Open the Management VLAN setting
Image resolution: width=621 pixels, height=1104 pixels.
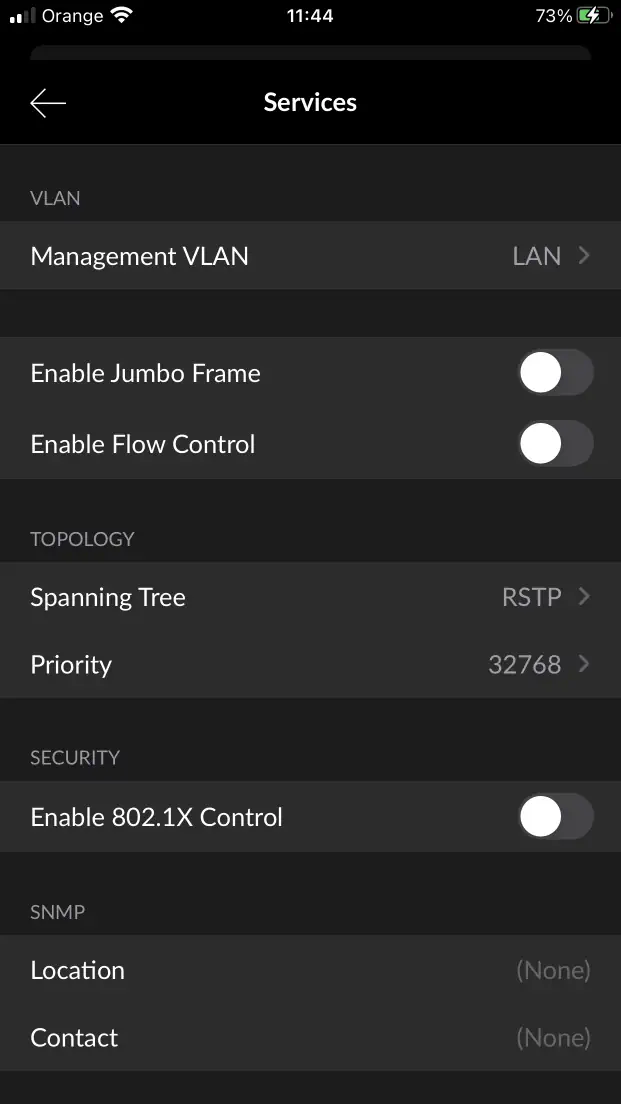(x=310, y=256)
